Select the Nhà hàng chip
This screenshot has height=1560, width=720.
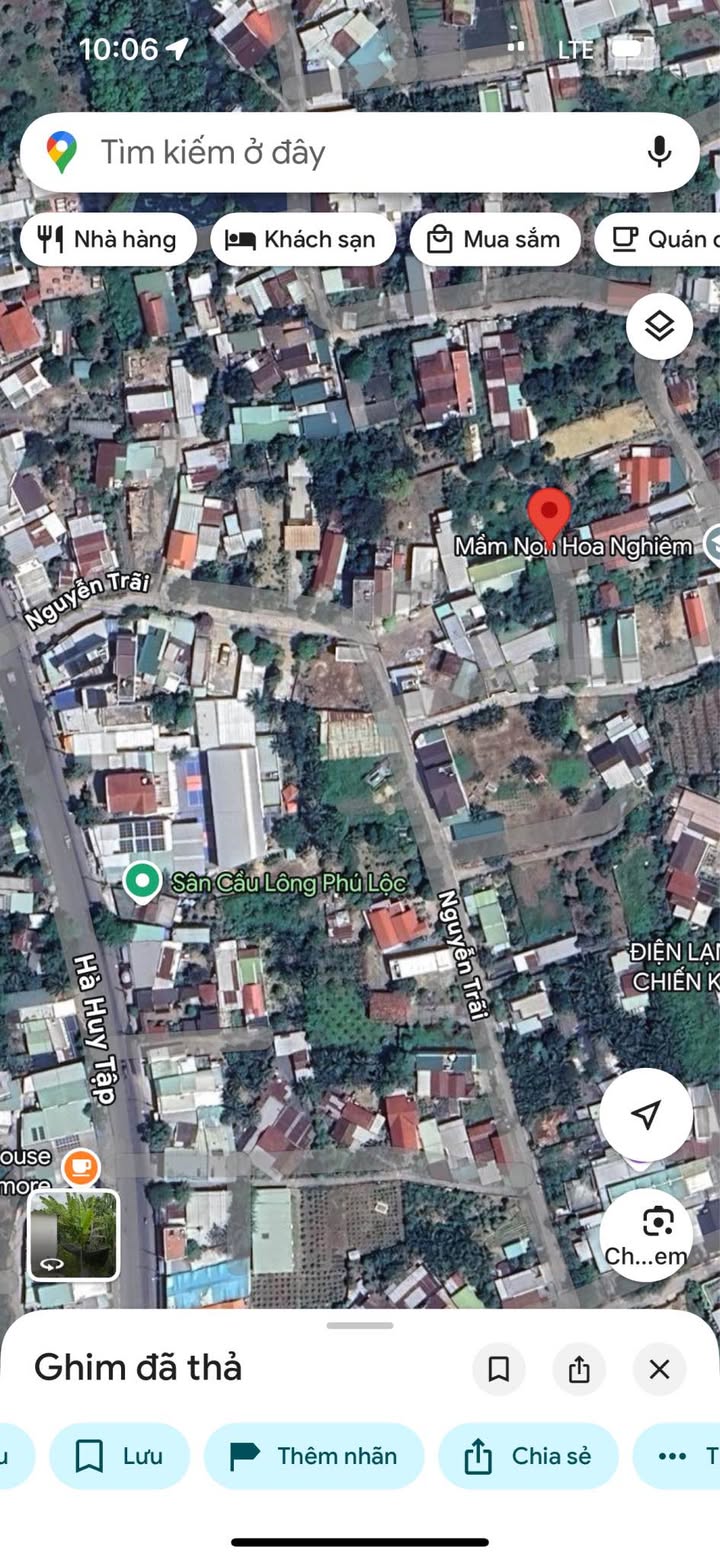click(108, 239)
